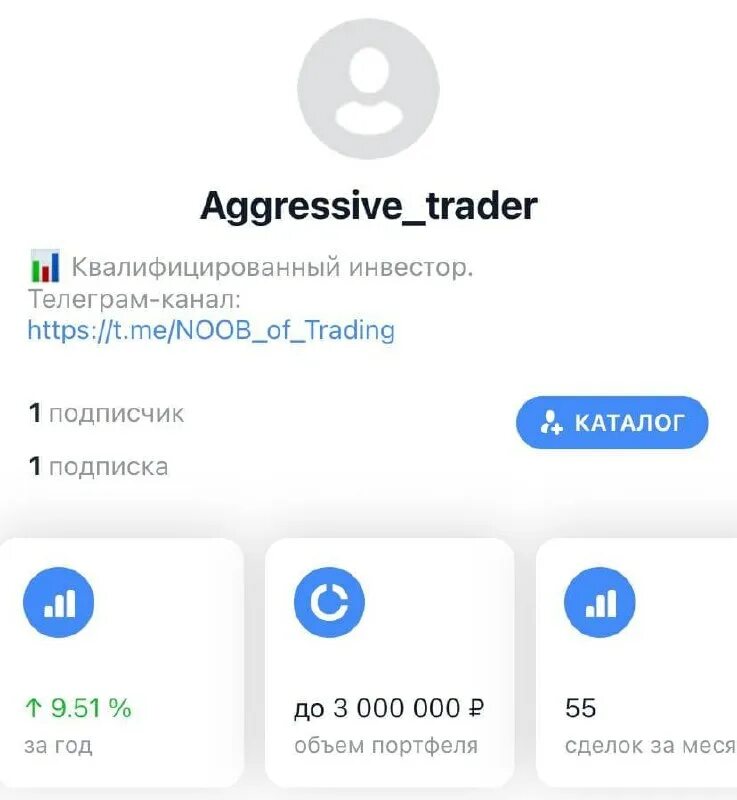Screen dimensions: 737x800
Task: Click the объем портфеля label
Action: pos(390,743)
